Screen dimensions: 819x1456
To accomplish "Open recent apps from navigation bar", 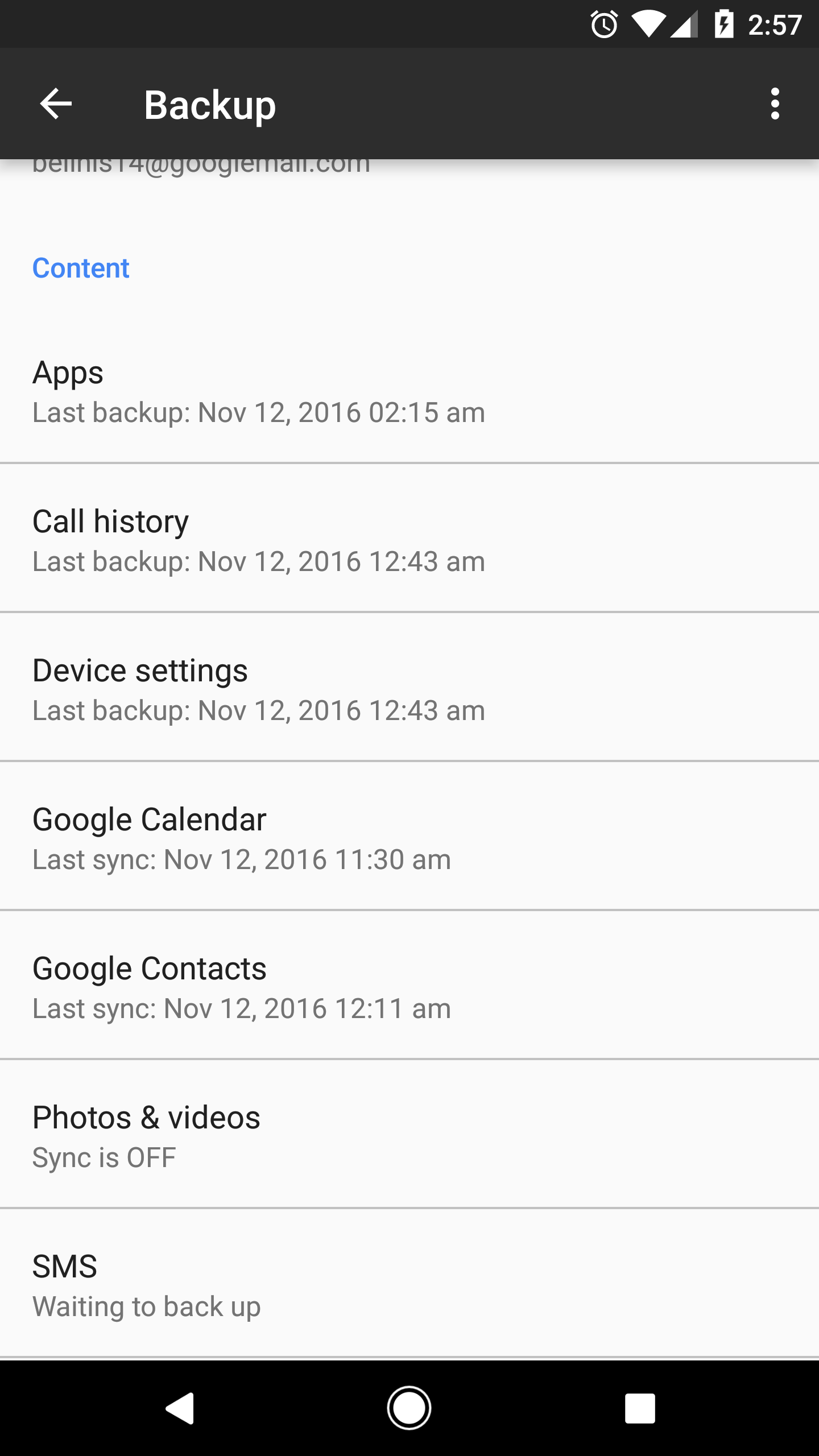I will tap(640, 1408).
